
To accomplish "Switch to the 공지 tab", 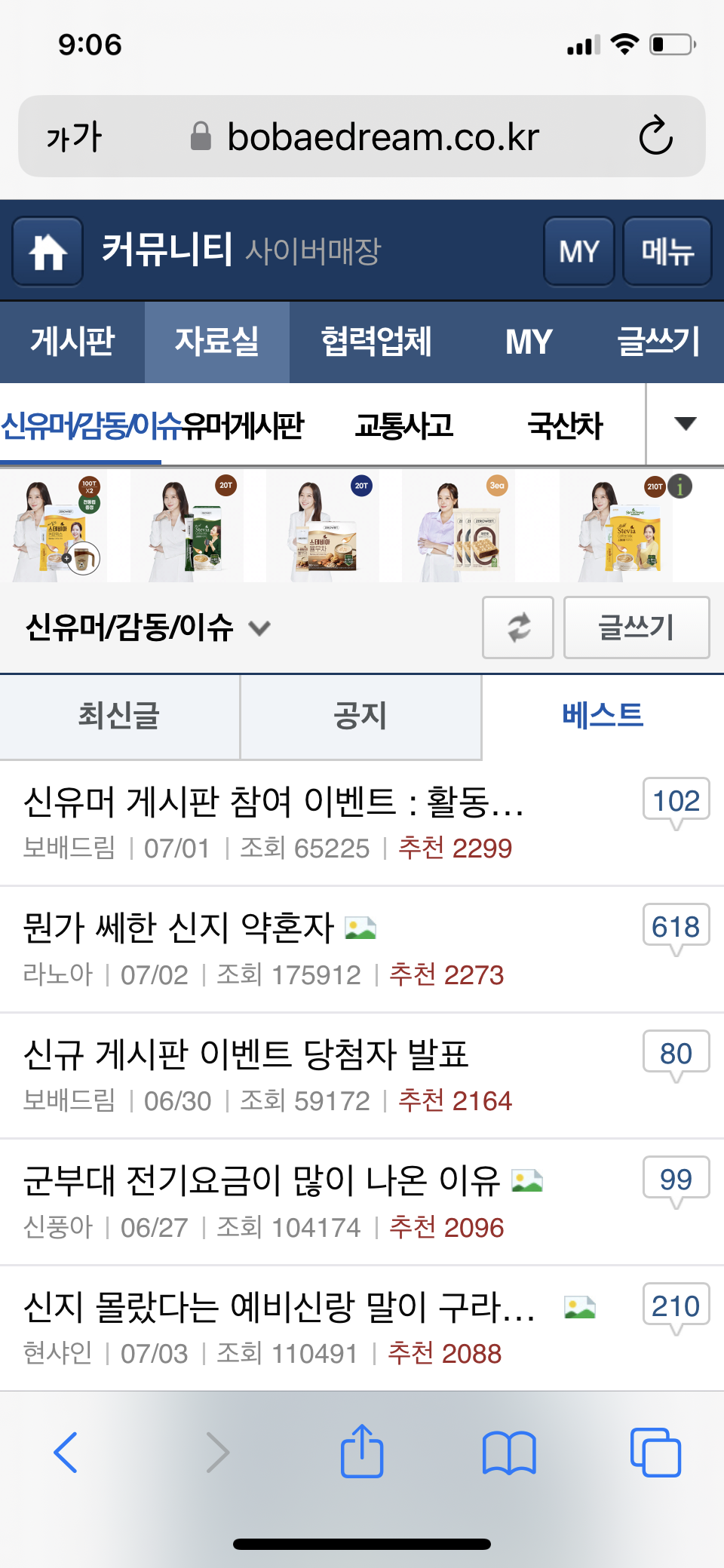I will [360, 716].
